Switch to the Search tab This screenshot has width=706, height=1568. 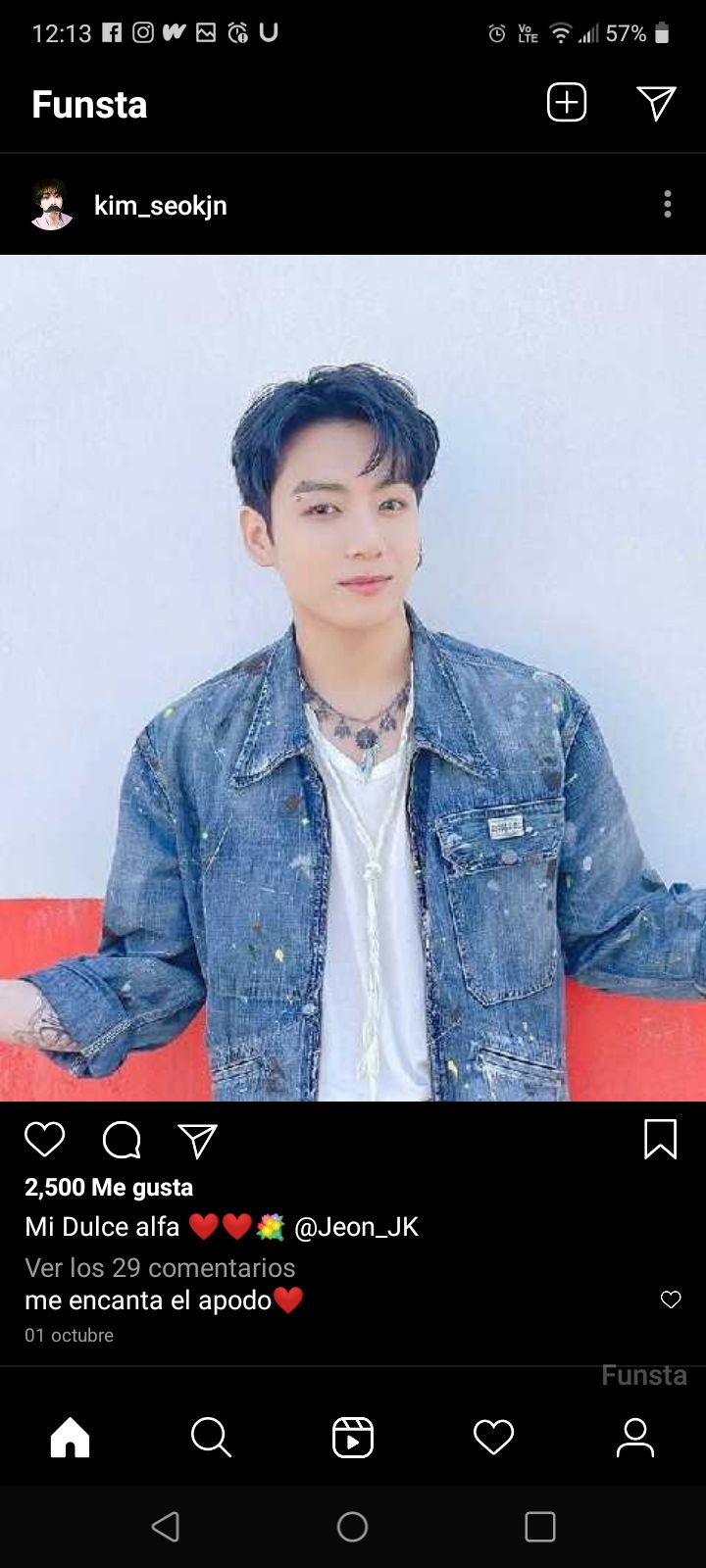click(x=211, y=1438)
